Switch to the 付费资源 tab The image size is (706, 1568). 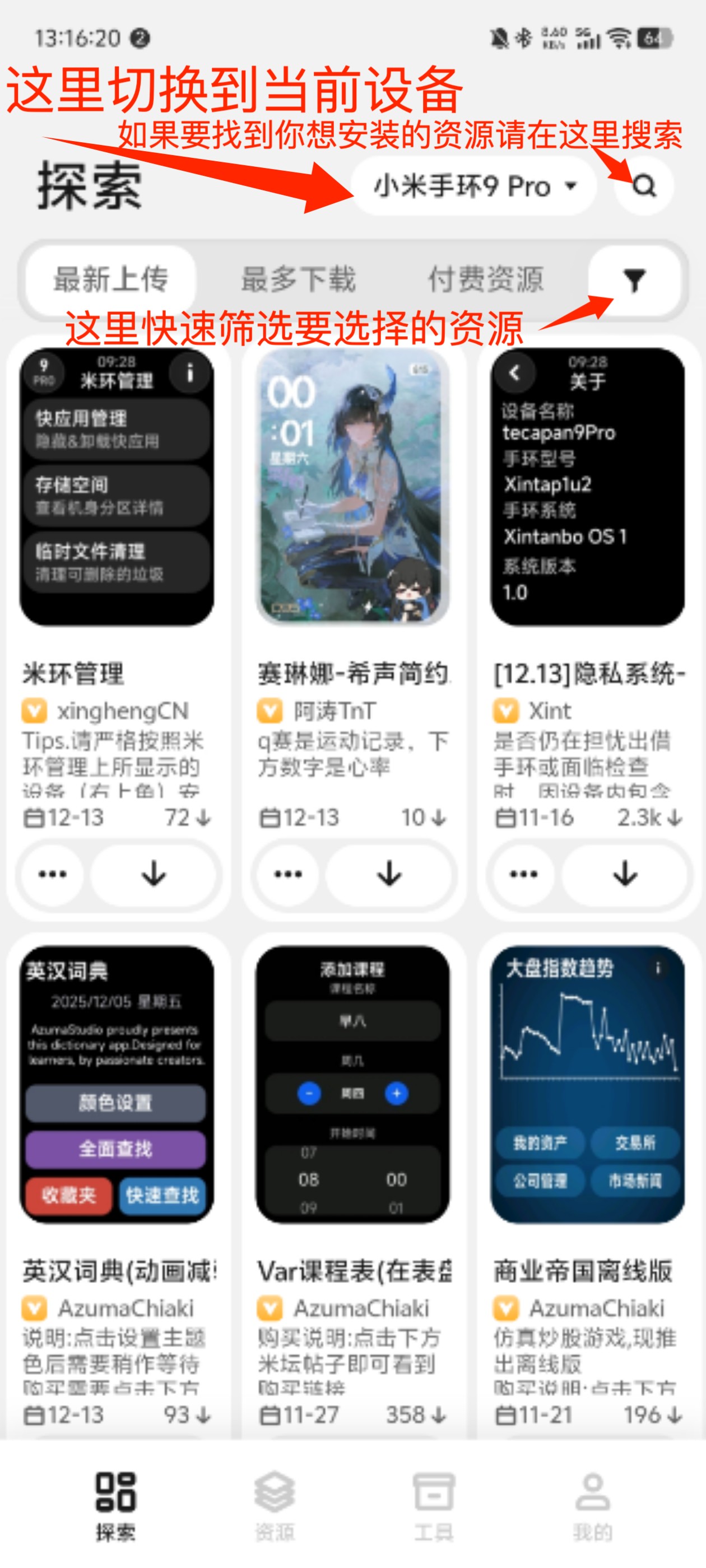485,279
